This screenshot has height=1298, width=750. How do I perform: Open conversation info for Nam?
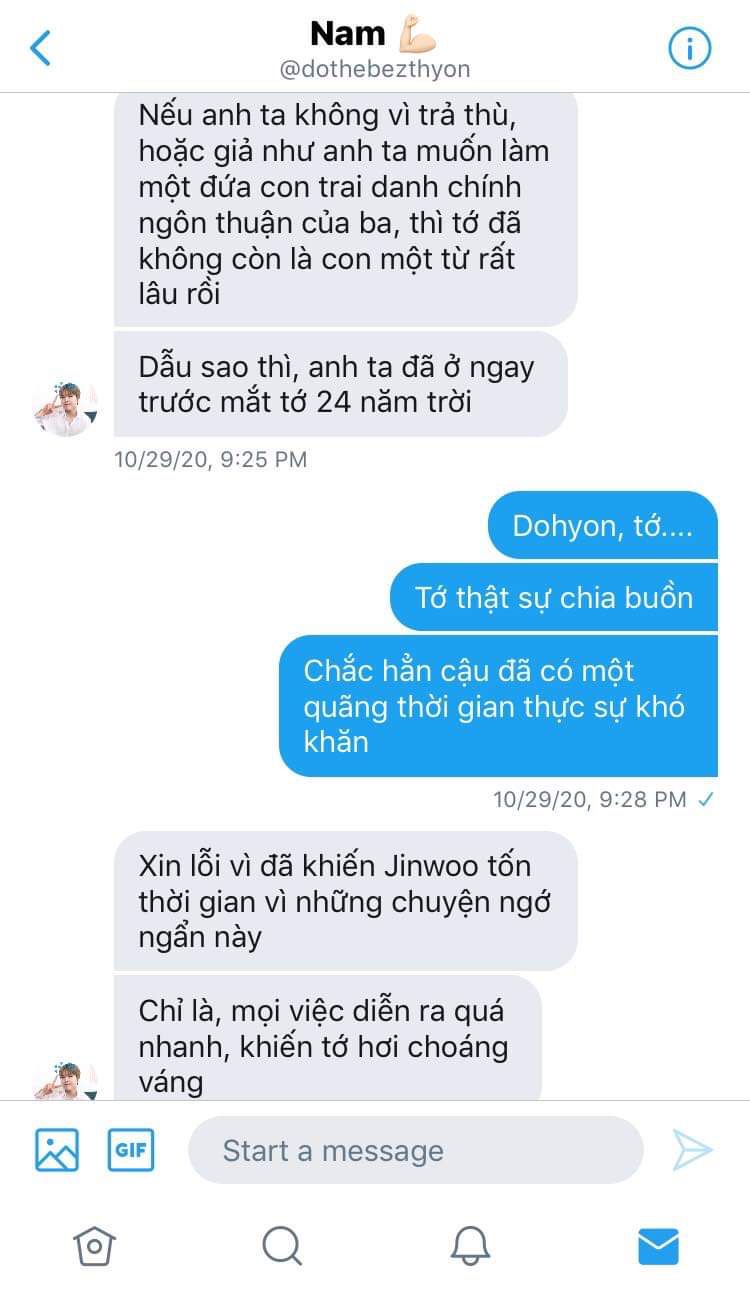tap(689, 48)
